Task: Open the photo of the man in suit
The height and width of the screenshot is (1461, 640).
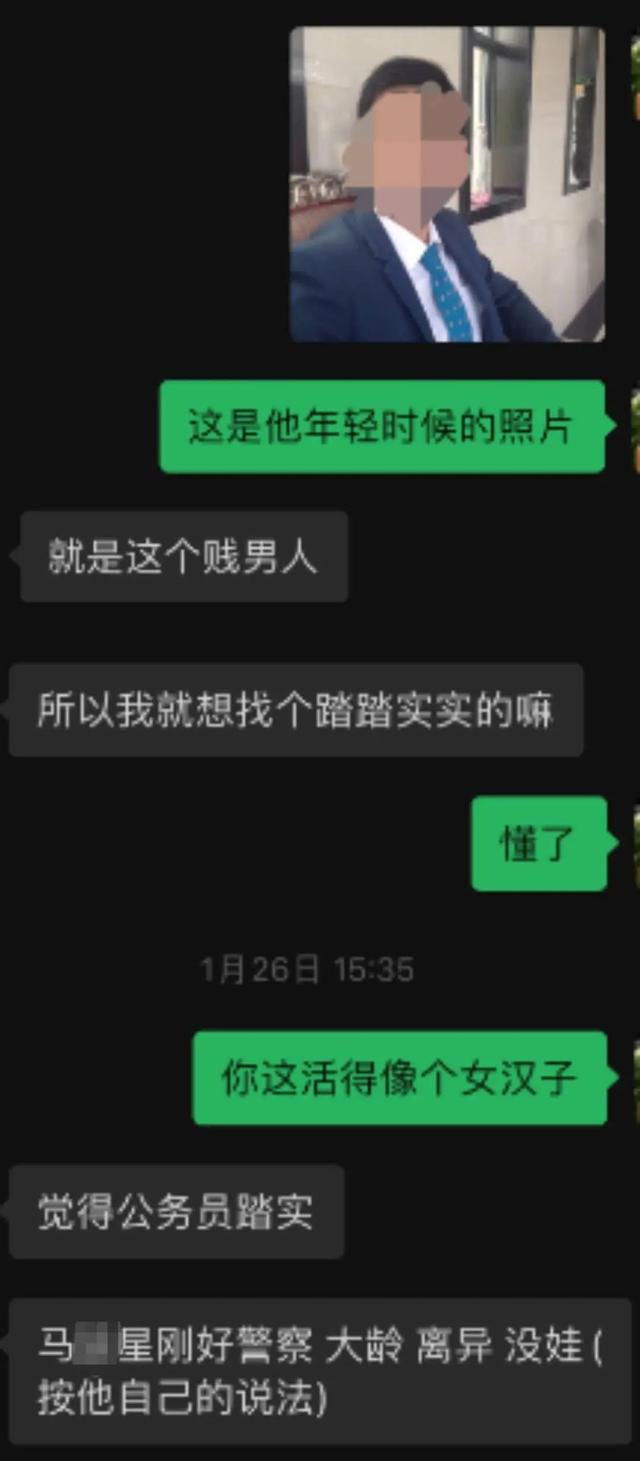Action: [447, 185]
